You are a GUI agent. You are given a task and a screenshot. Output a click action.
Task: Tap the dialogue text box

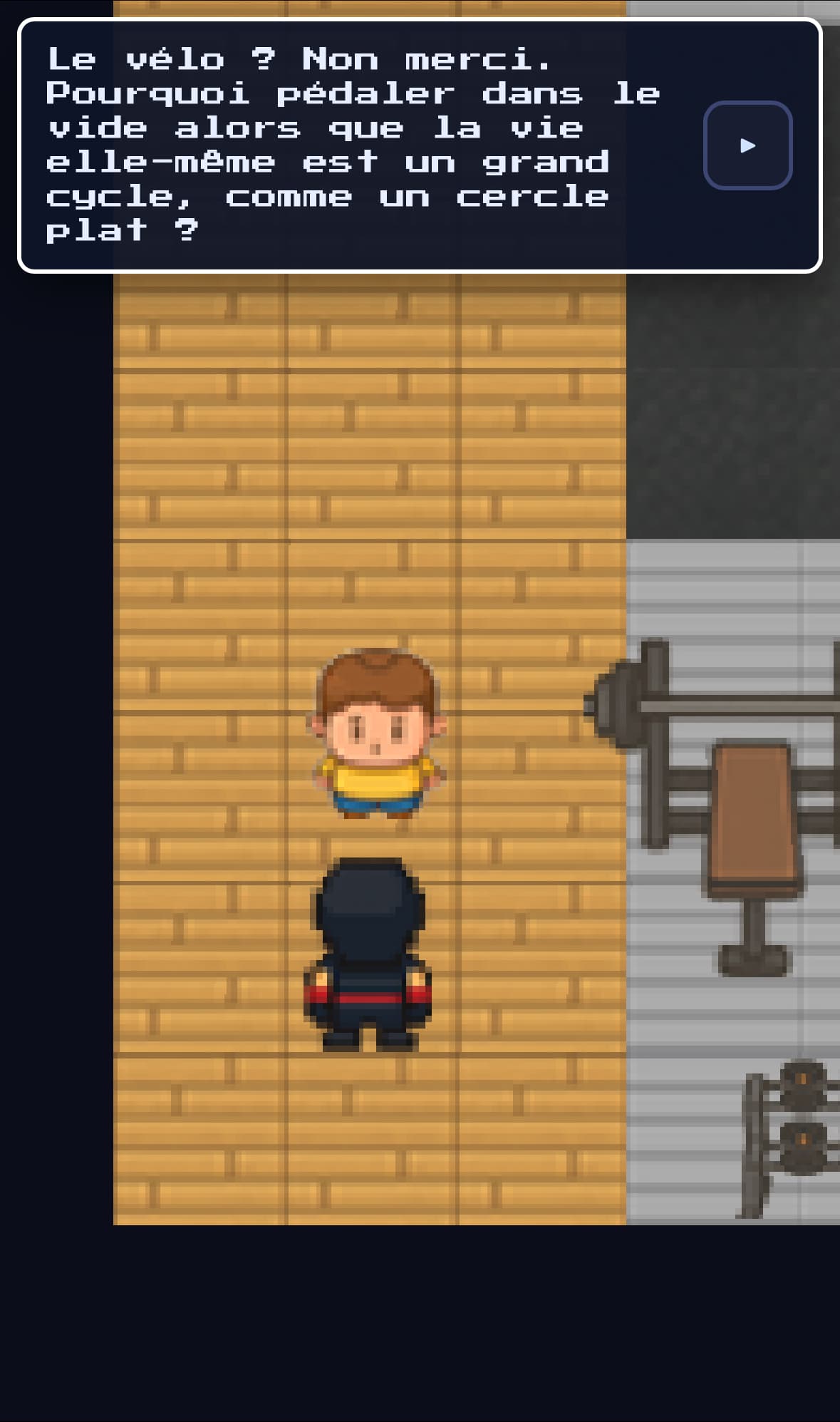point(356,143)
